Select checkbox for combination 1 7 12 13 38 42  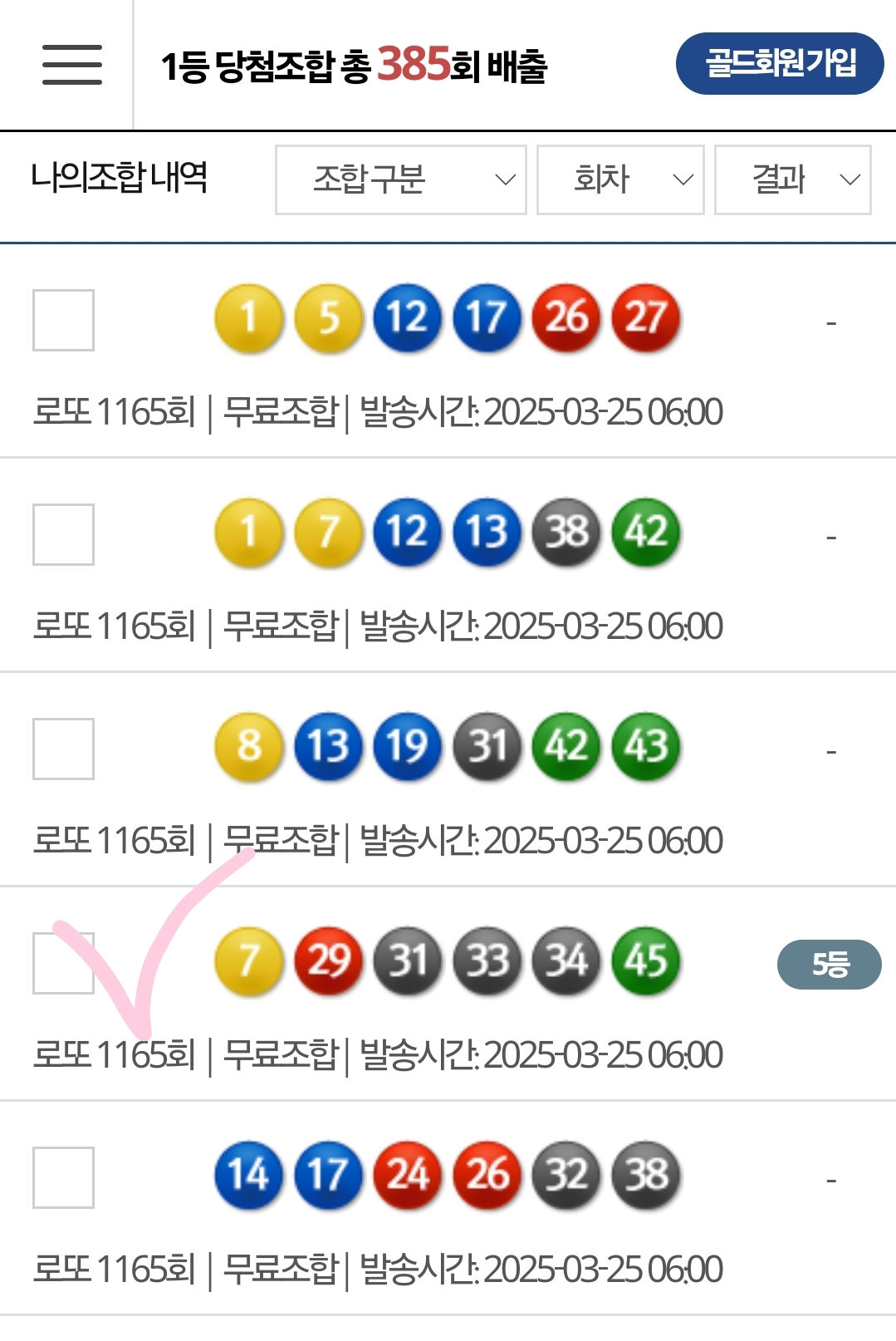pyautogui.click(x=63, y=534)
